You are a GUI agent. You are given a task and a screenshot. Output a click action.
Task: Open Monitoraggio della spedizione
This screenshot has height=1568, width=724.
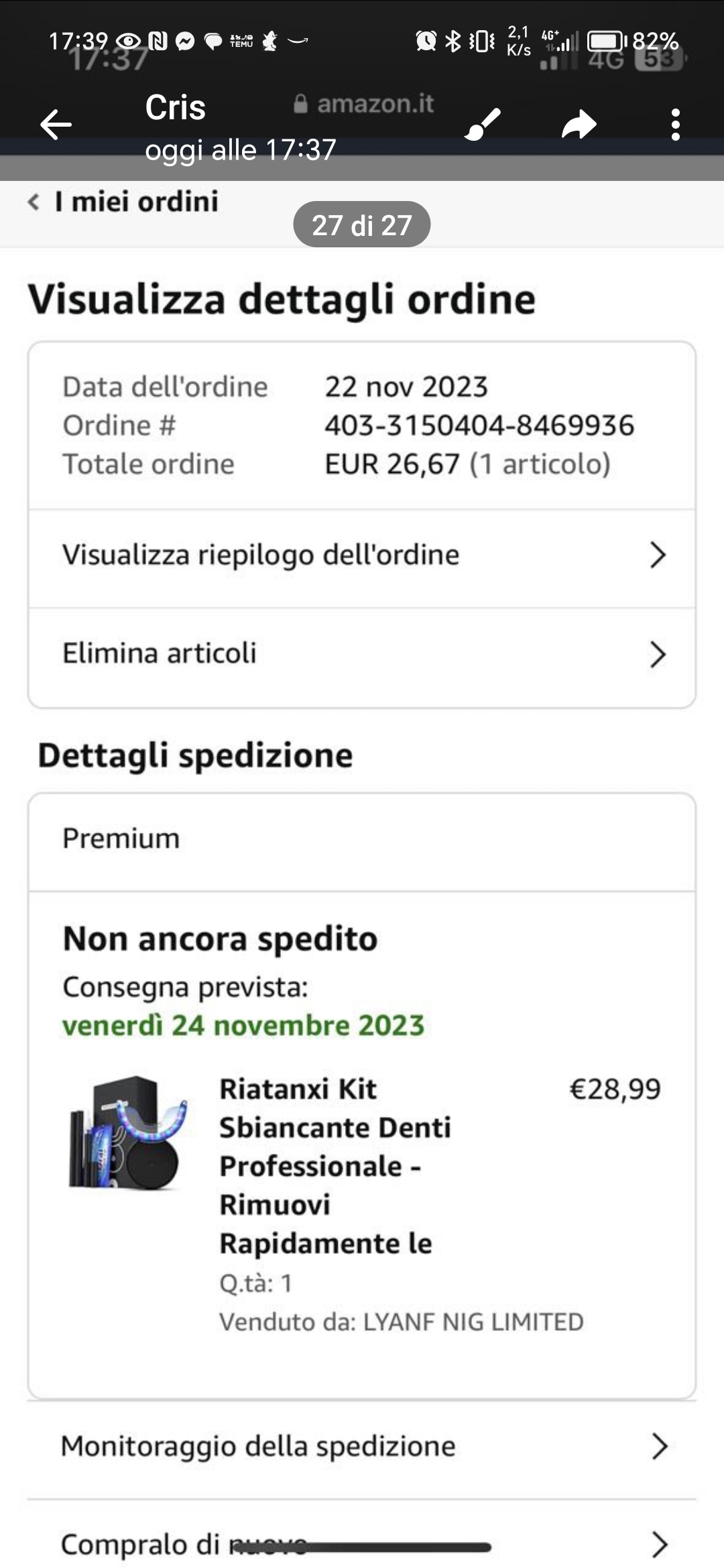coord(362,1447)
